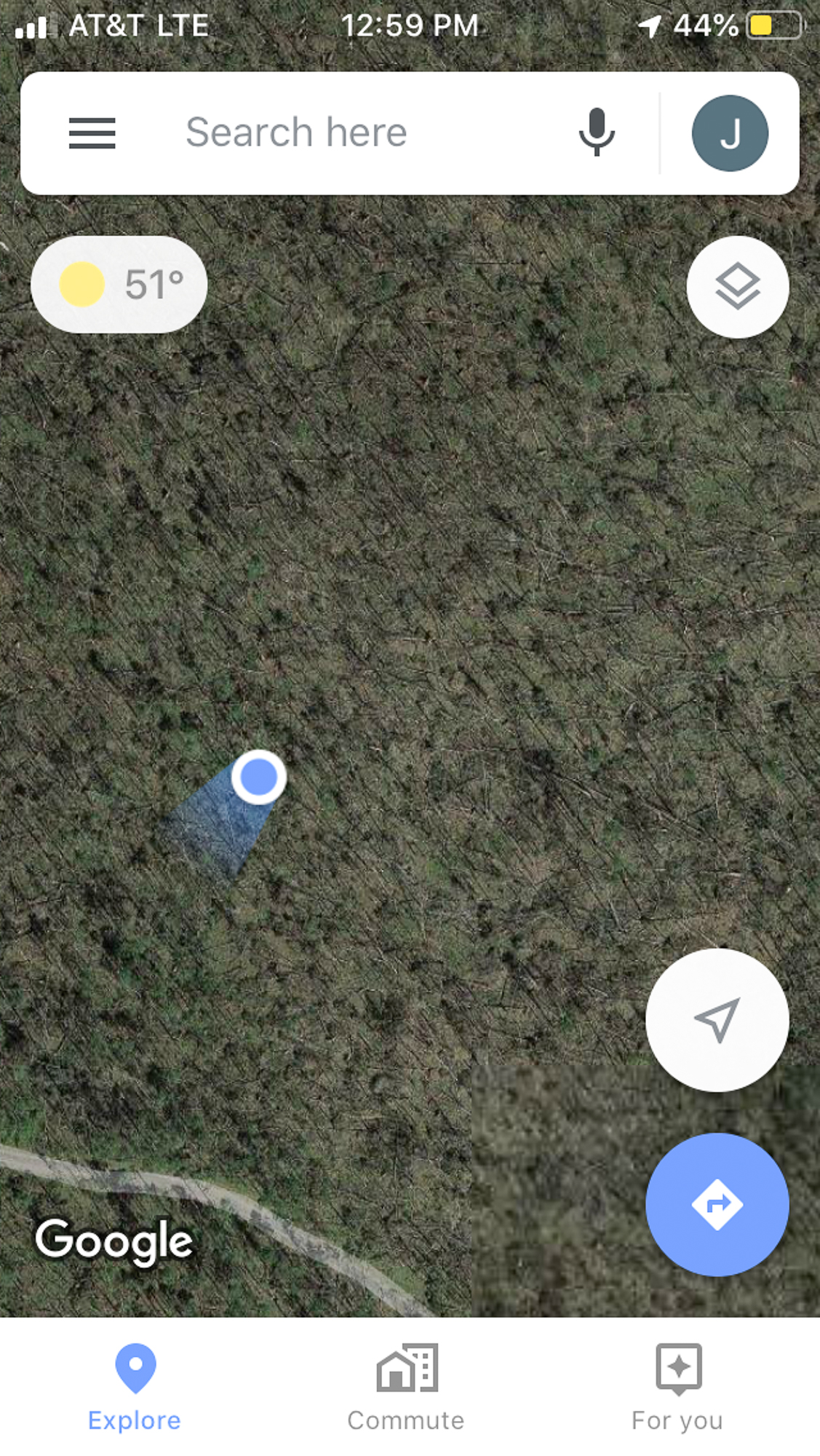The width and height of the screenshot is (820, 1456).
Task: Switch to the For you tab
Action: point(677,1387)
